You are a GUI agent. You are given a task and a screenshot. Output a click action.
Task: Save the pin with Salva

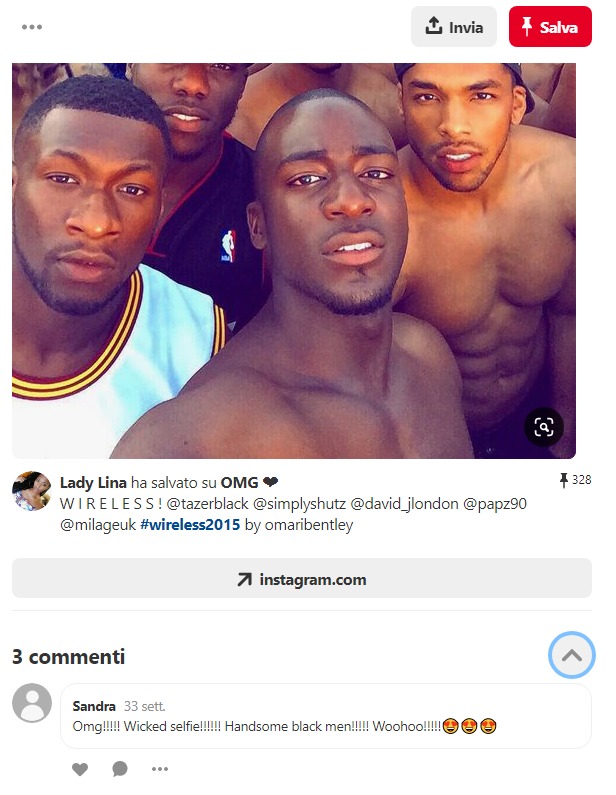click(549, 27)
